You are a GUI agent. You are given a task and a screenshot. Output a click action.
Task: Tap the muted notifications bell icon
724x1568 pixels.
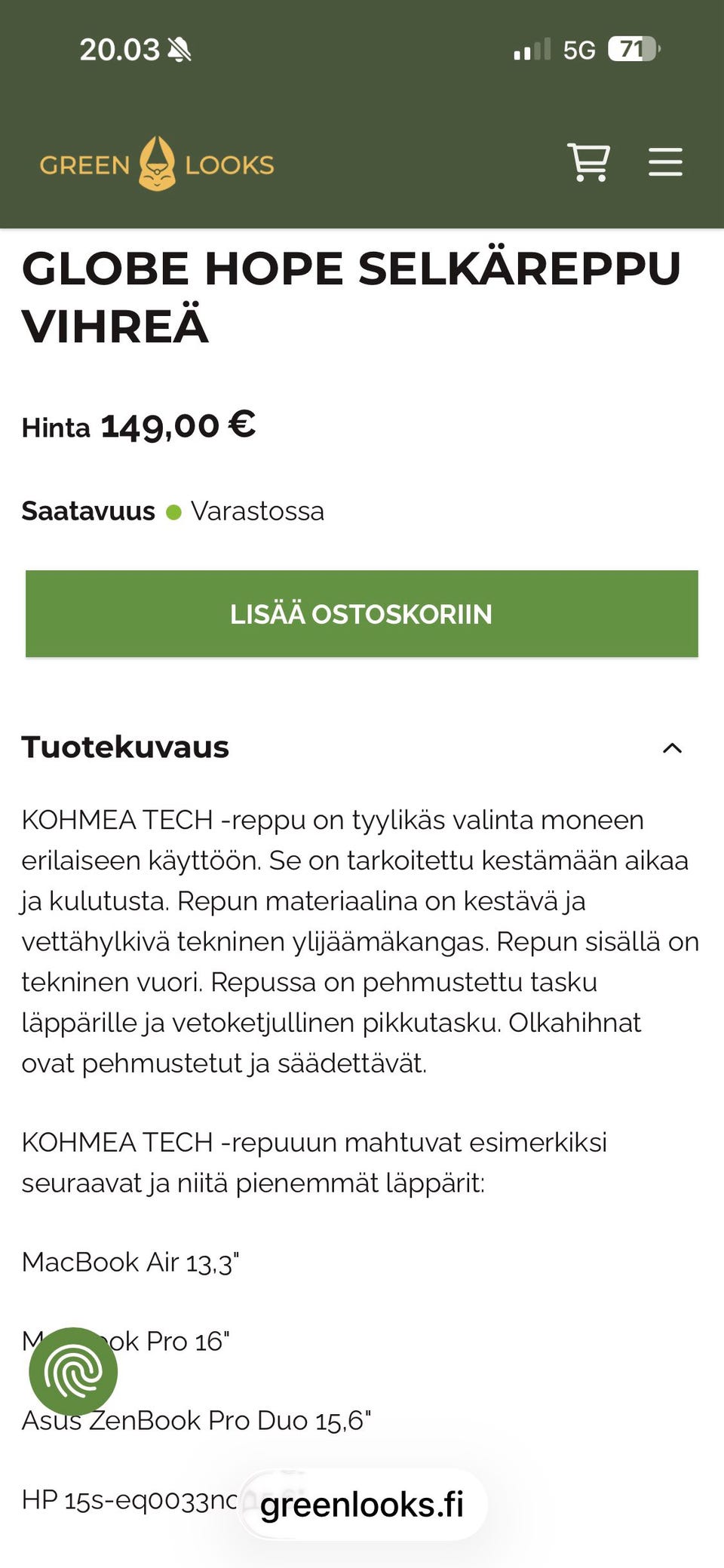(x=178, y=48)
